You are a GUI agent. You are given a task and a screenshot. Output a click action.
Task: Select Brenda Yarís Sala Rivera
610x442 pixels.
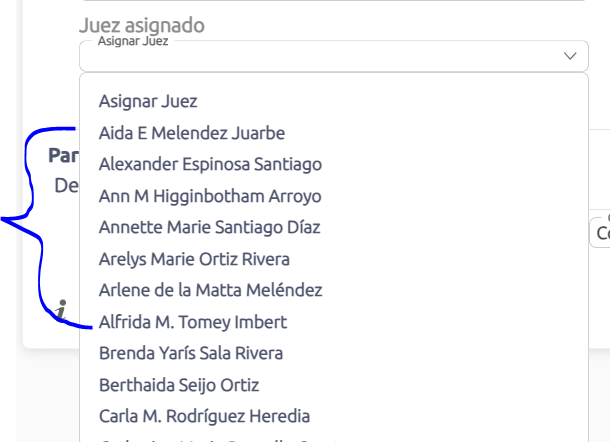coord(191,353)
